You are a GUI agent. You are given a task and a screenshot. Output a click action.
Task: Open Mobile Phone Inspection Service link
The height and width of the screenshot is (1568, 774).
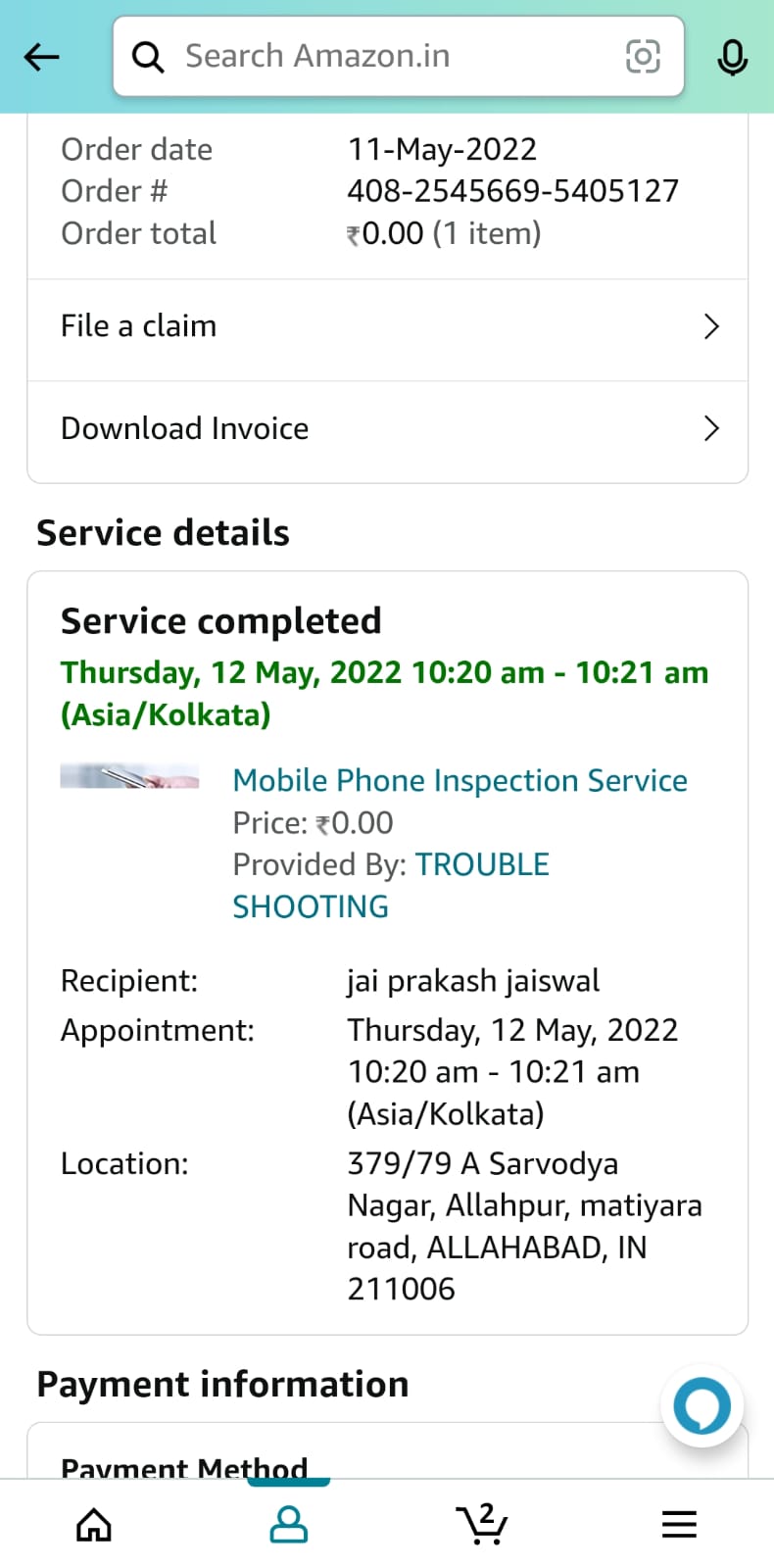pos(460,781)
